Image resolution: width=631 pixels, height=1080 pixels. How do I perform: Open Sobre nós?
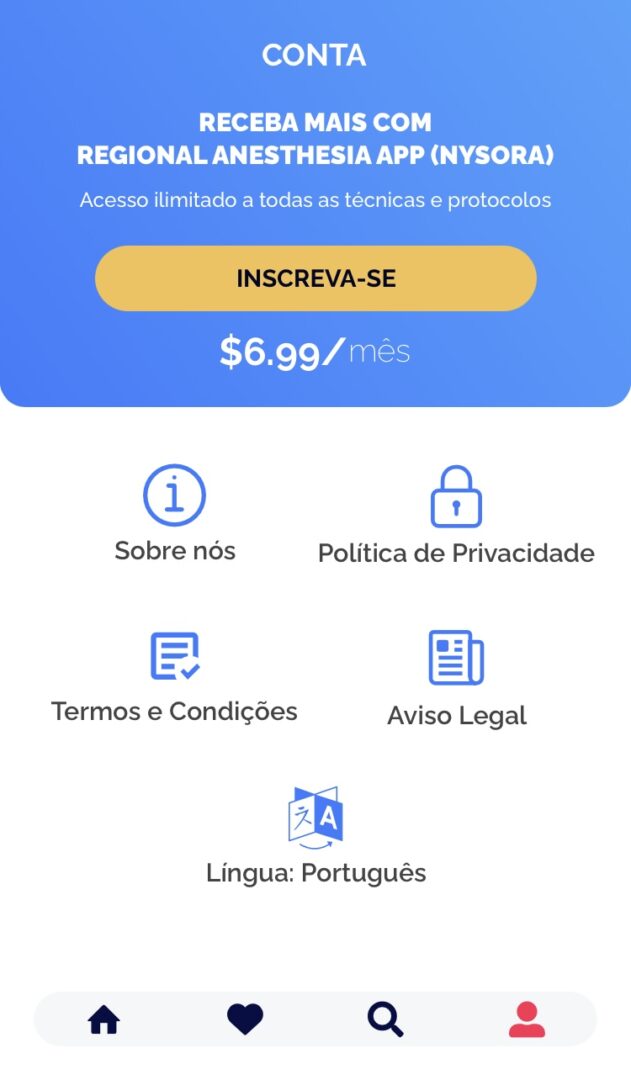click(x=175, y=514)
